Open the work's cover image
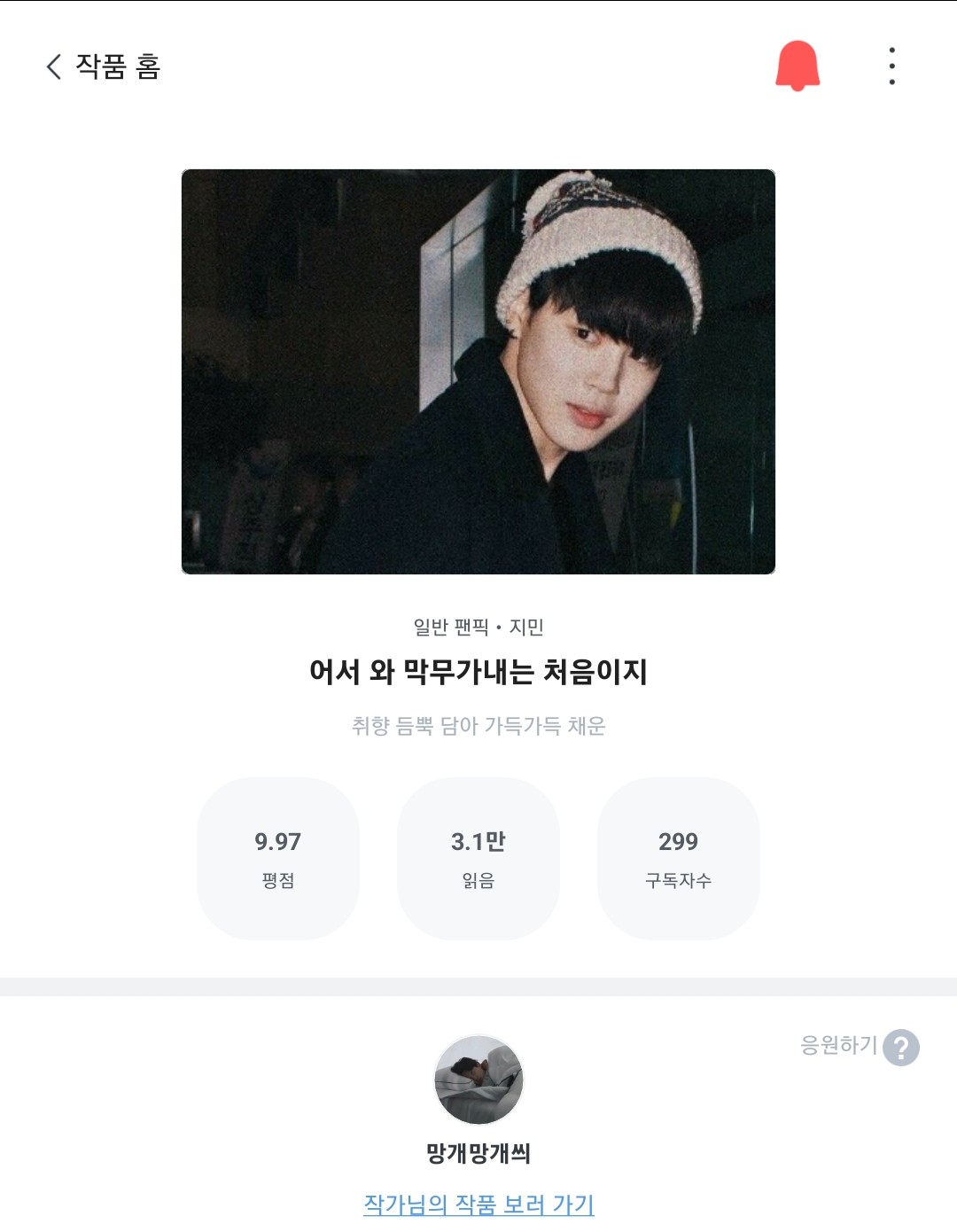This screenshot has width=957, height=1232. (x=478, y=371)
